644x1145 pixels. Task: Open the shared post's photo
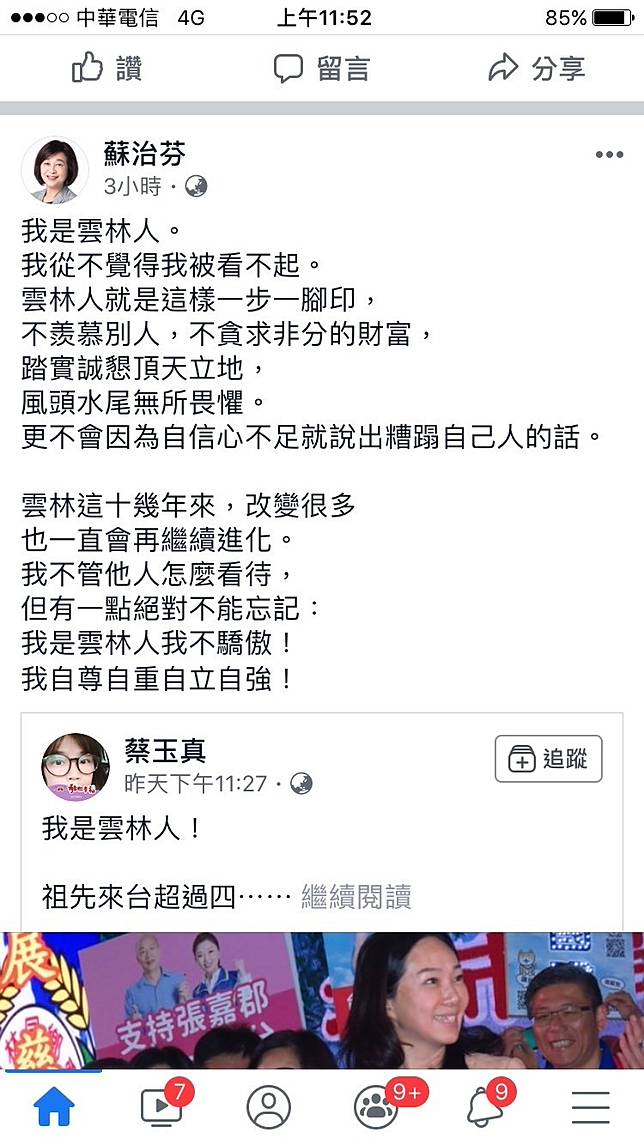click(x=322, y=1000)
